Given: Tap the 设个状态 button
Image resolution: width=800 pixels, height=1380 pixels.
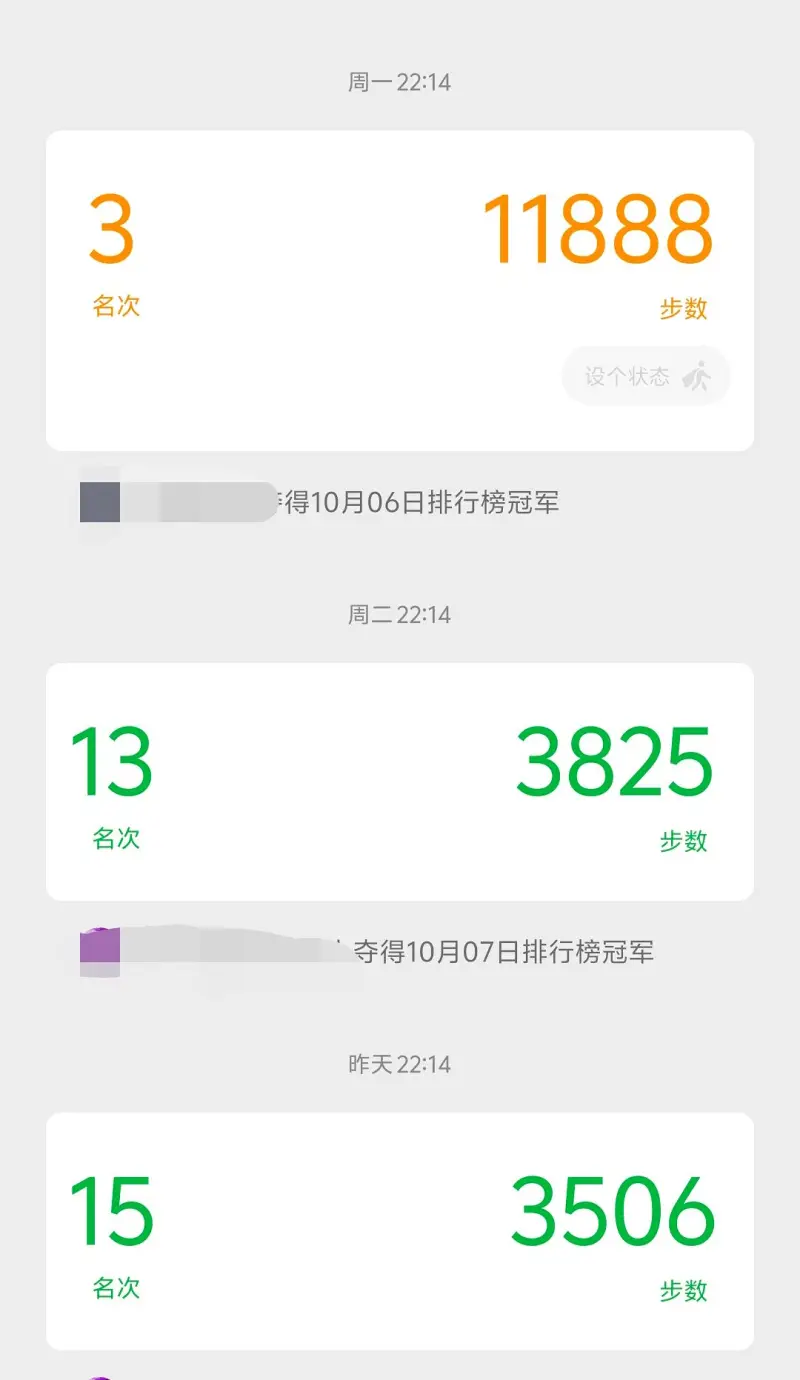Looking at the screenshot, I should pos(646,376).
